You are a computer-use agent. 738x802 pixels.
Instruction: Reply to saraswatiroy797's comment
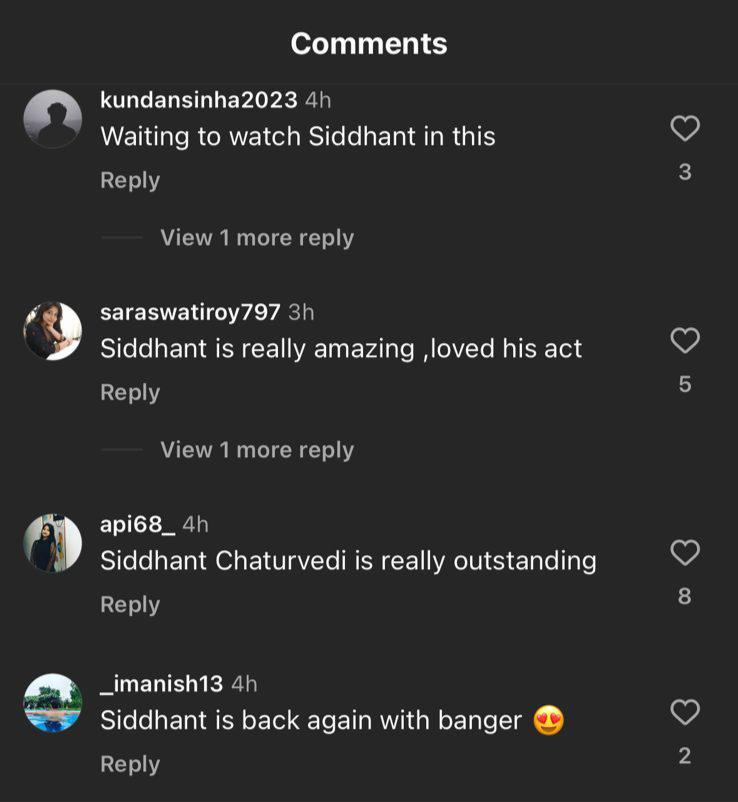(130, 393)
